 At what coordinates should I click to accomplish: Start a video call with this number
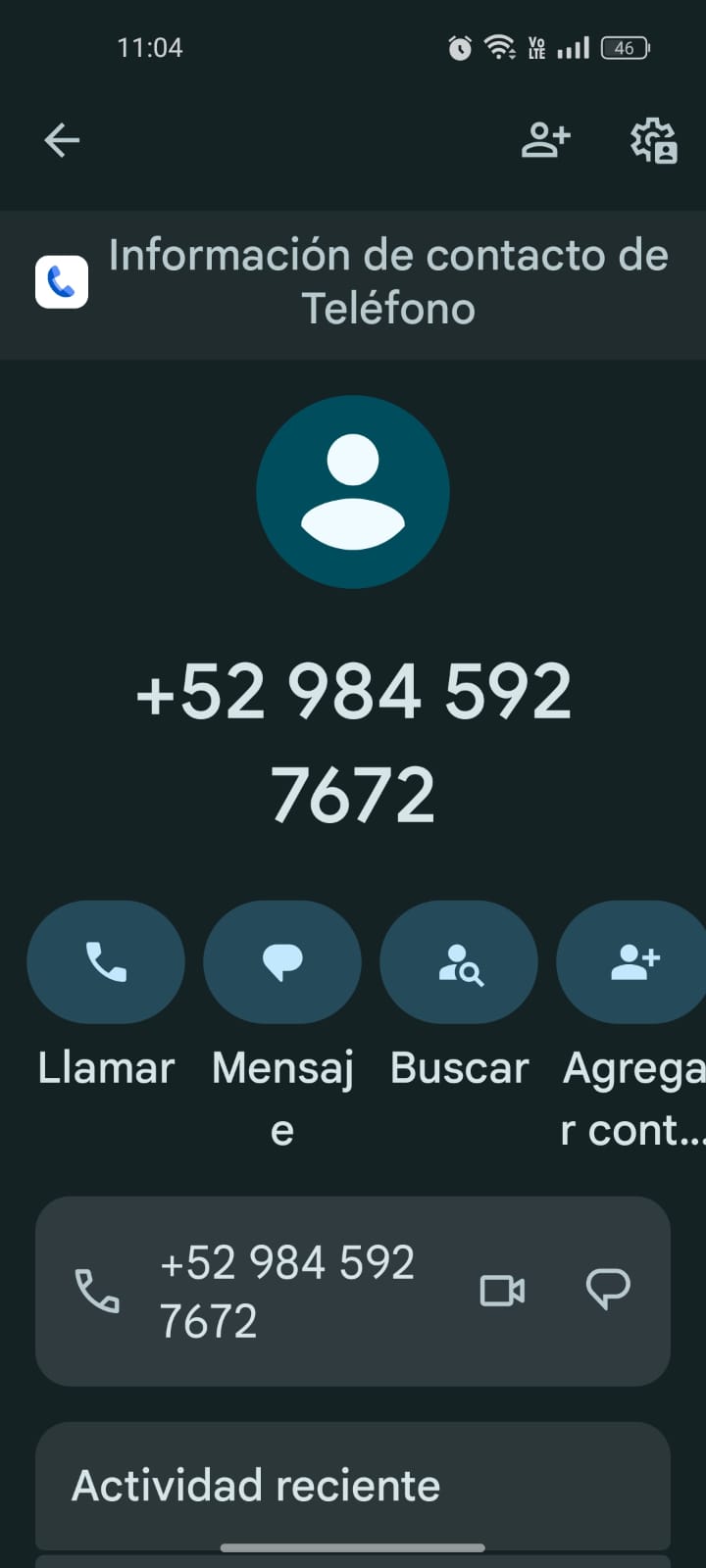(502, 1291)
